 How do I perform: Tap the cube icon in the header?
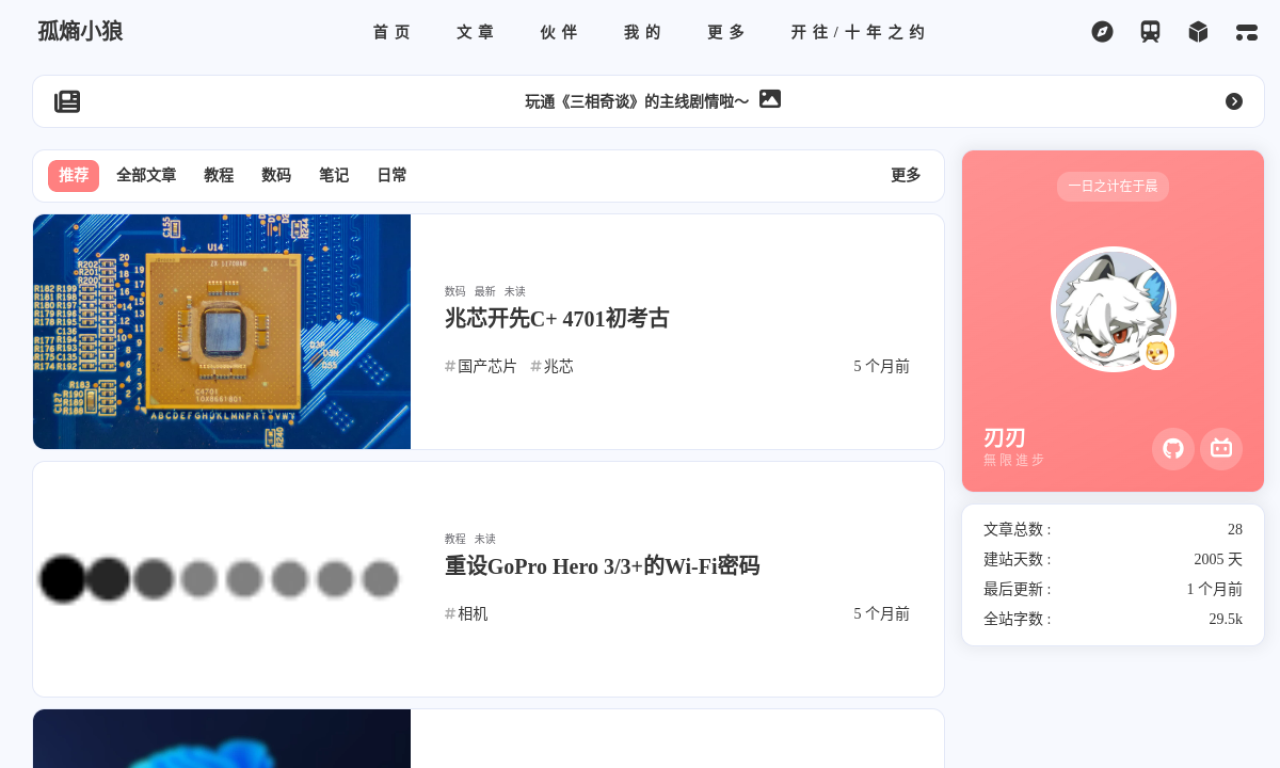[1198, 32]
